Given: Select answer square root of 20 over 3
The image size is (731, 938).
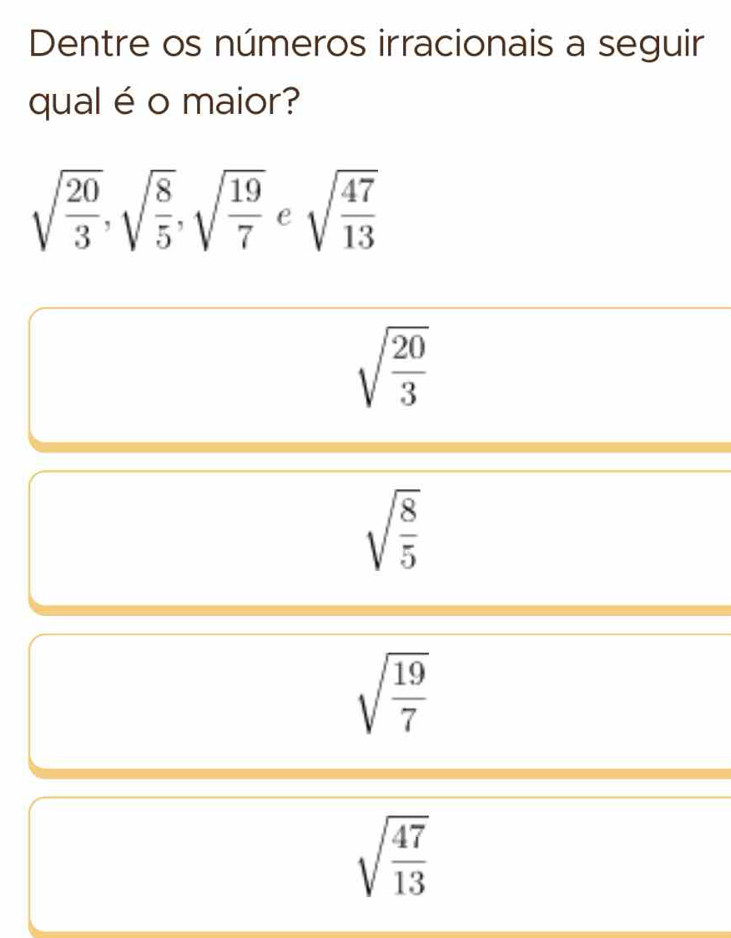Looking at the screenshot, I should pyautogui.click(x=392, y=372).
